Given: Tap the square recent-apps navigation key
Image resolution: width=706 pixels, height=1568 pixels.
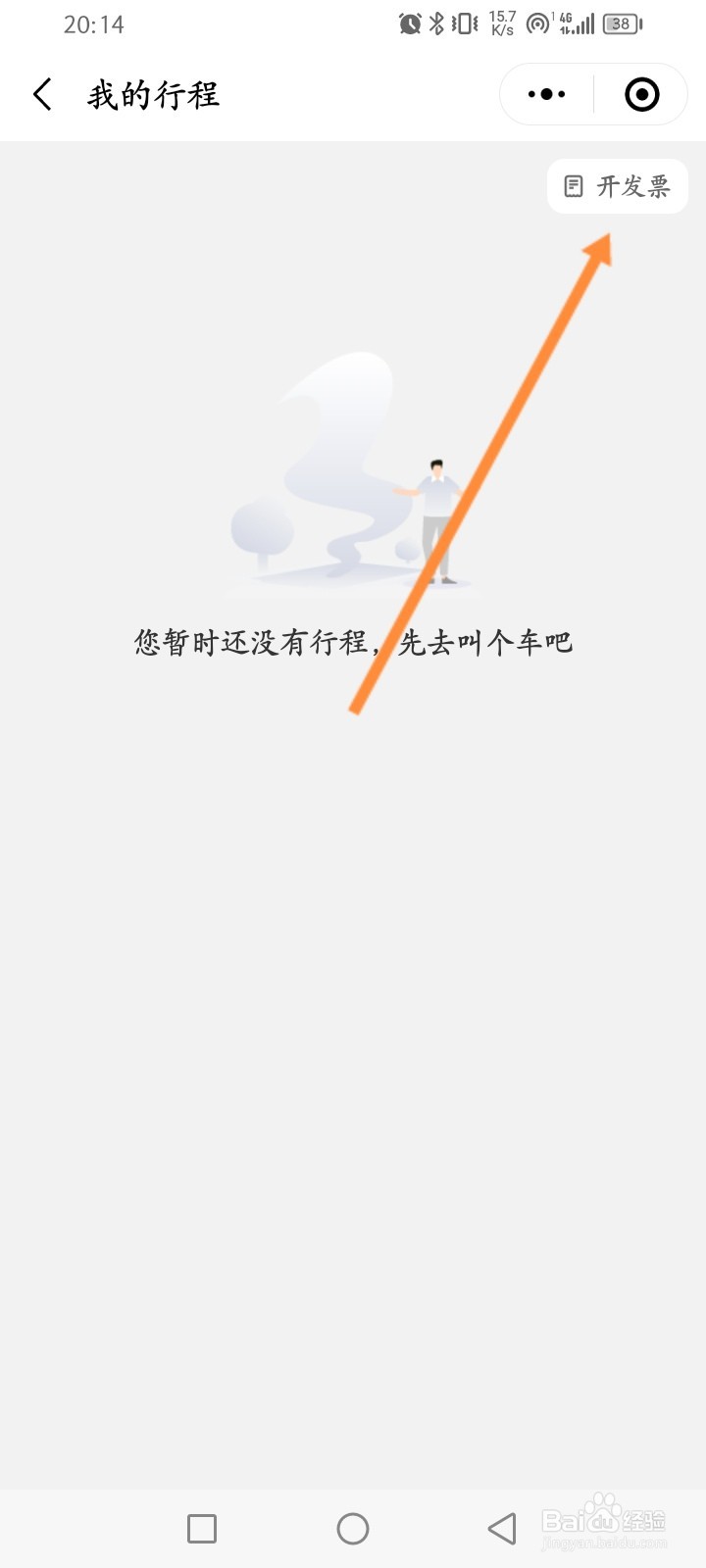Looking at the screenshot, I should [x=201, y=1528].
